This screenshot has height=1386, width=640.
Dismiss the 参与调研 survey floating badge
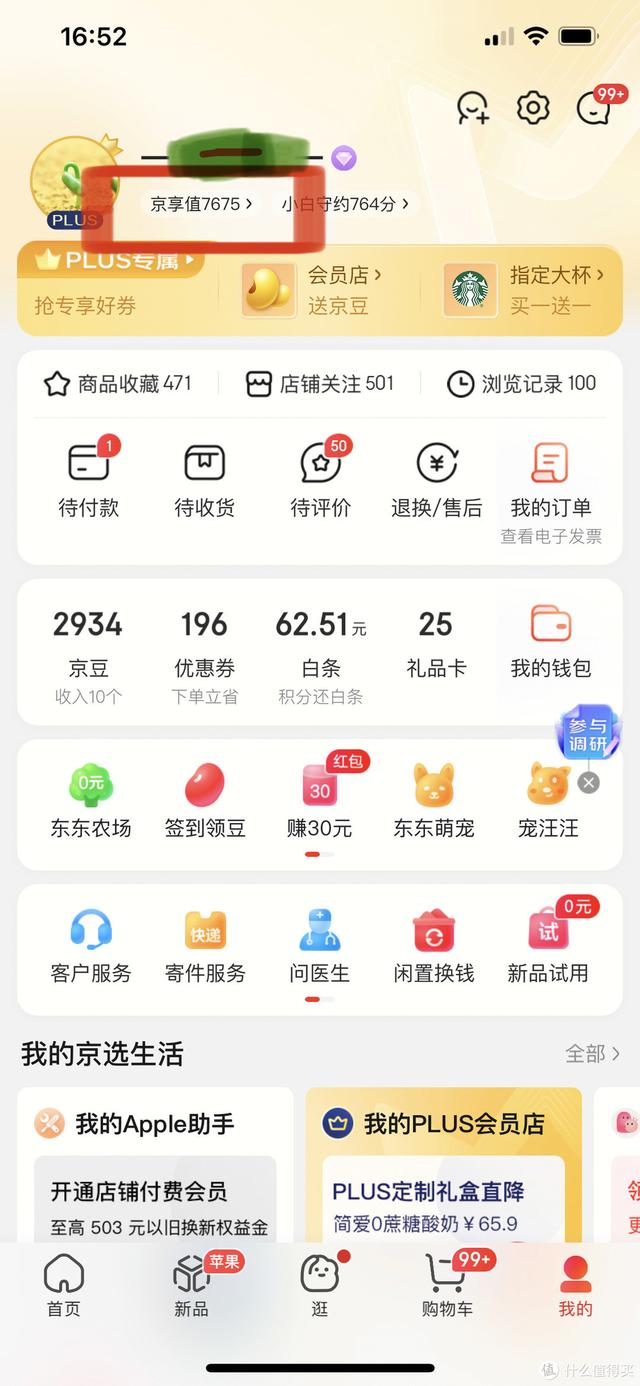point(589,783)
